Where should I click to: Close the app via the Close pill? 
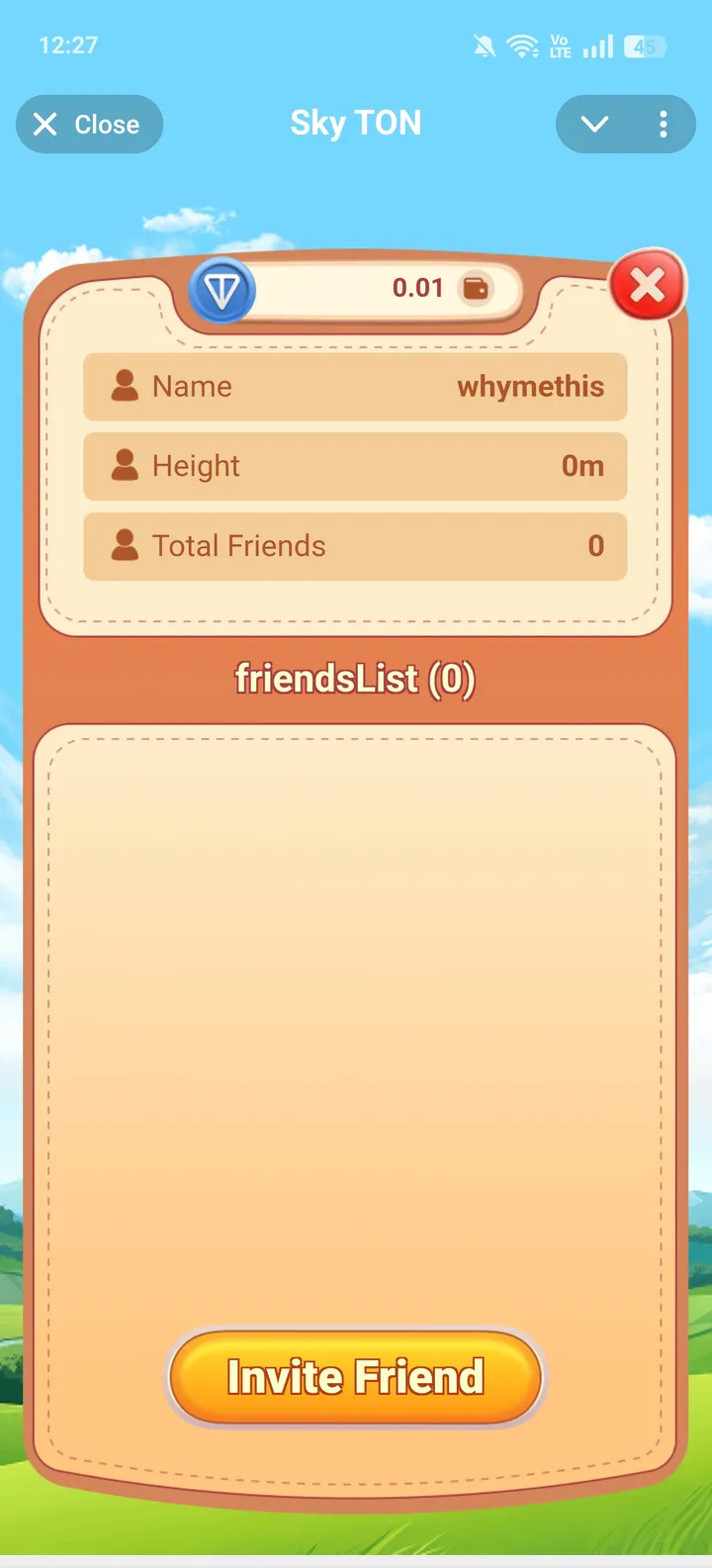tap(89, 124)
